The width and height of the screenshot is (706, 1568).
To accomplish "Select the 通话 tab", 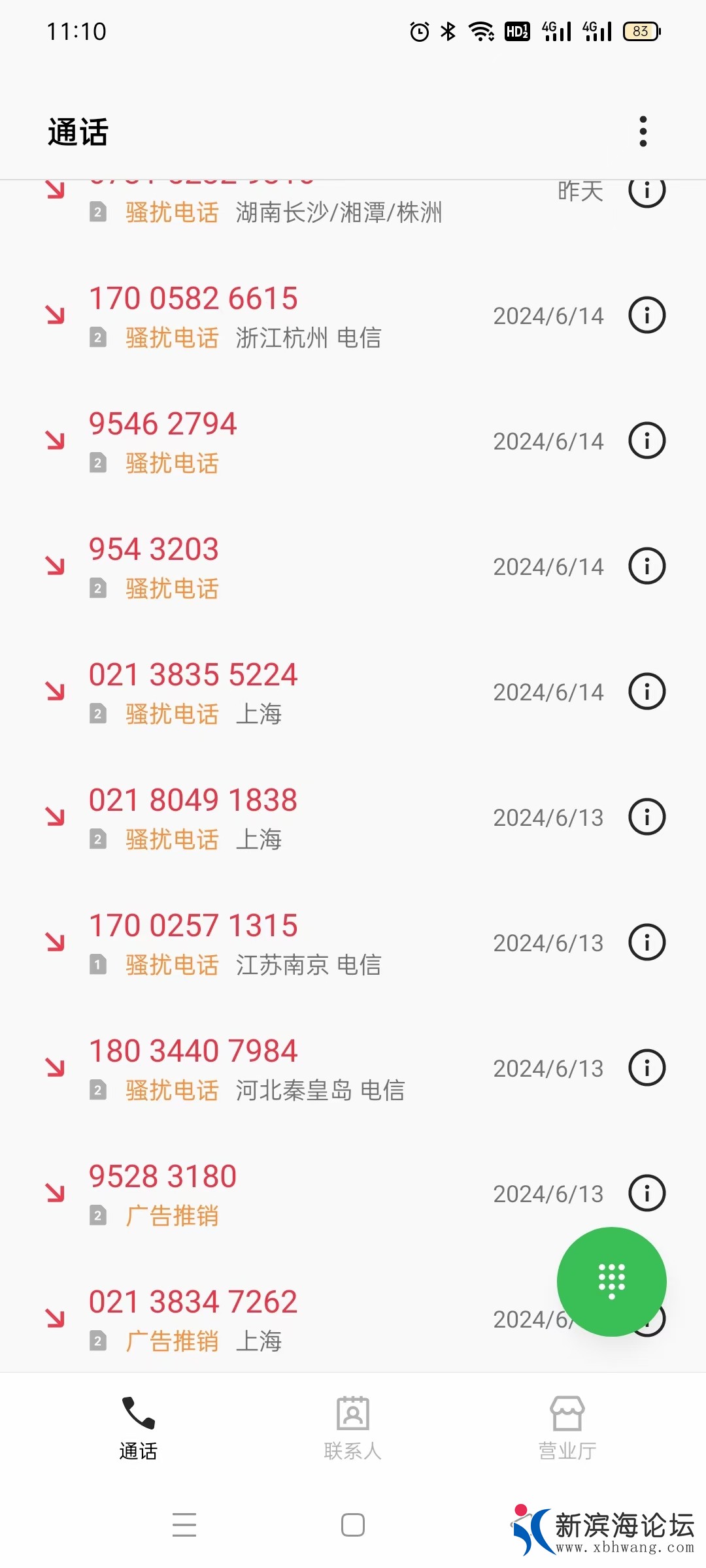I will coord(139,1428).
